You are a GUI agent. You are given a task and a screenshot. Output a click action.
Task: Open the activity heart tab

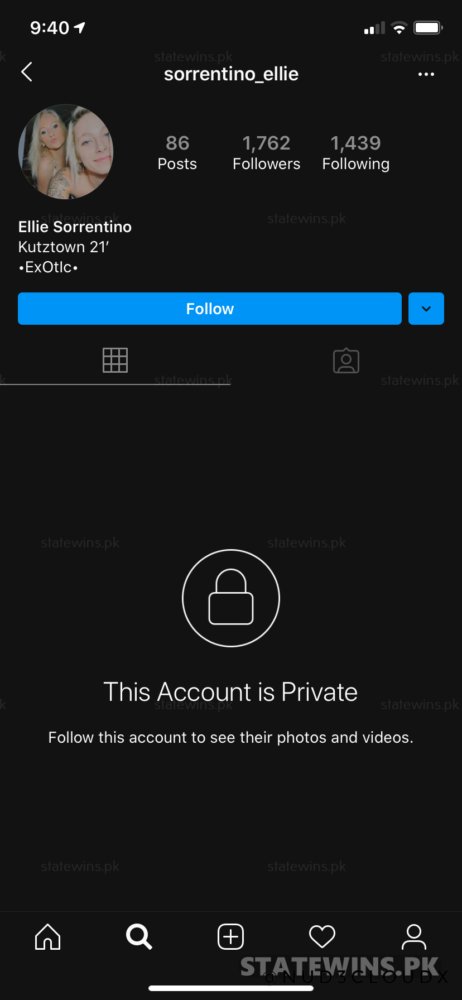[322, 937]
